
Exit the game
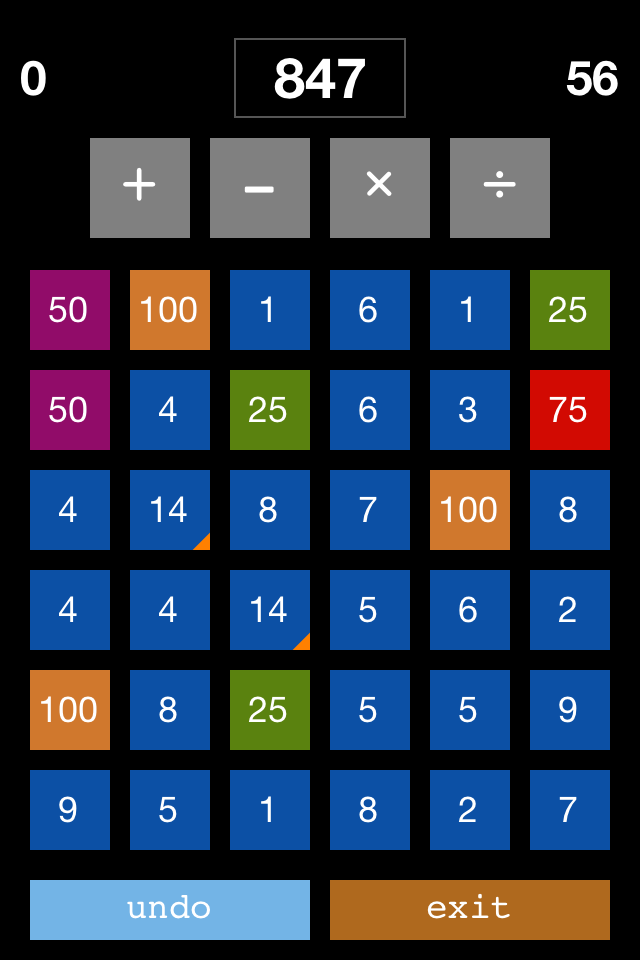[470, 909]
